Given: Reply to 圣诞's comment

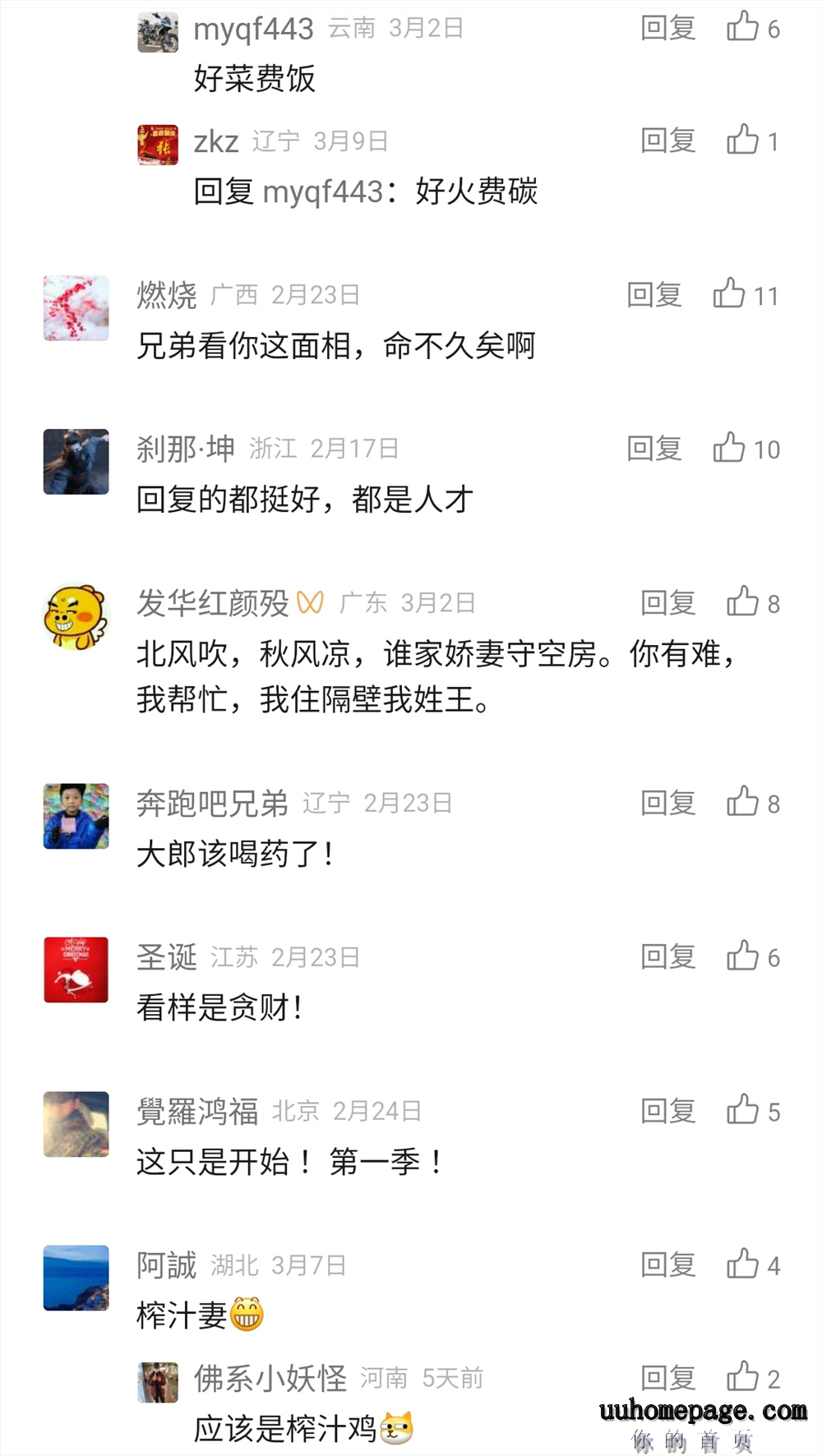Looking at the screenshot, I should [667, 957].
